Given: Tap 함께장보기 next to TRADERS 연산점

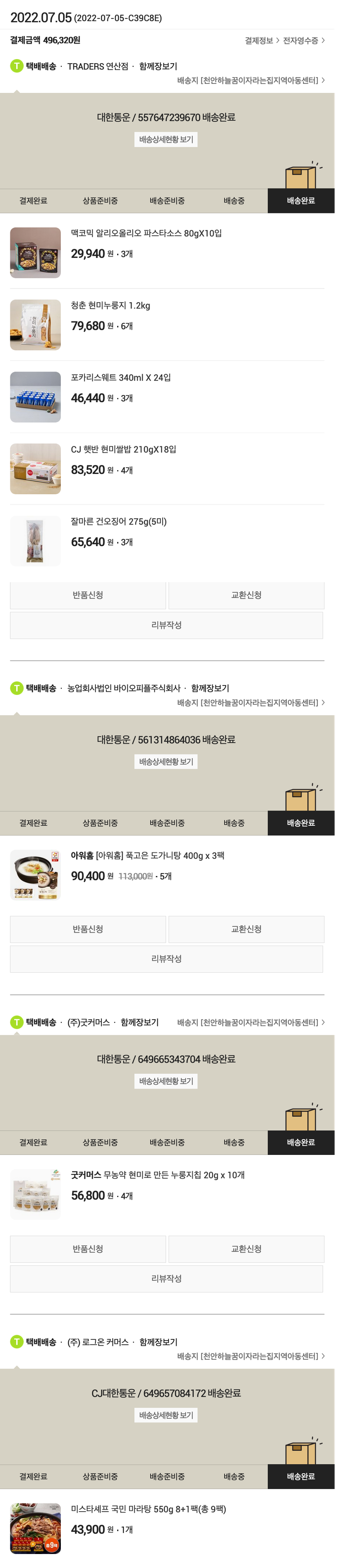Looking at the screenshot, I should point(158,66).
